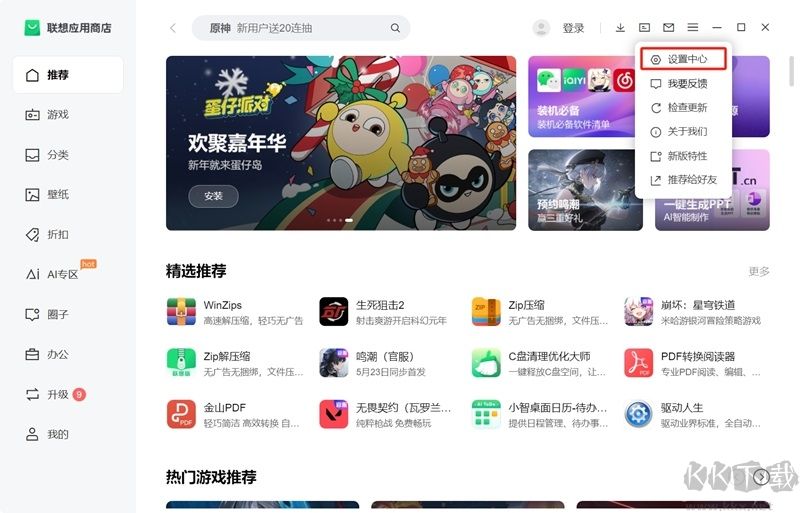
Task: Open 关于我们 menu entry
Action: [x=686, y=132]
